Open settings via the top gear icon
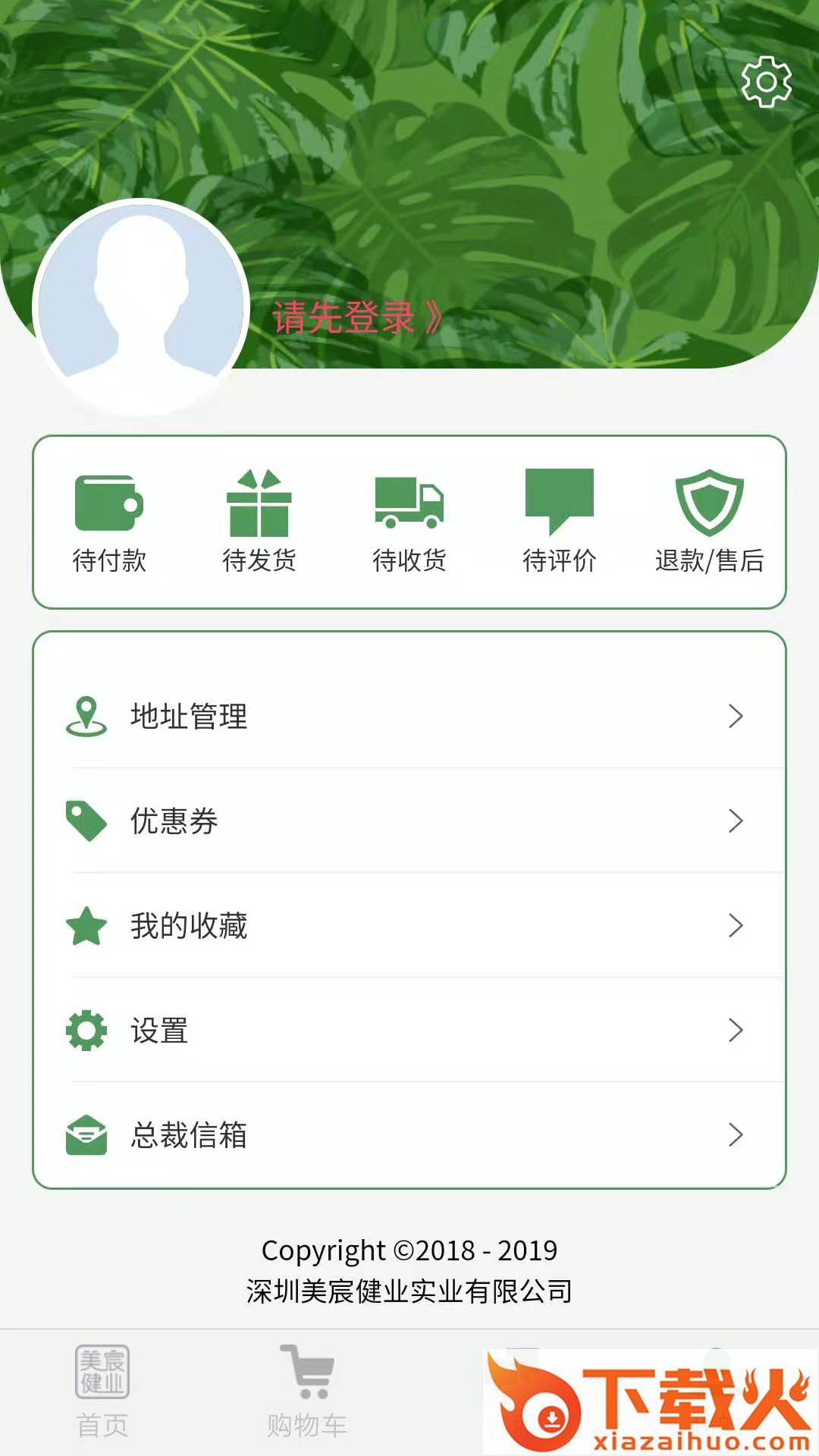 (x=766, y=82)
